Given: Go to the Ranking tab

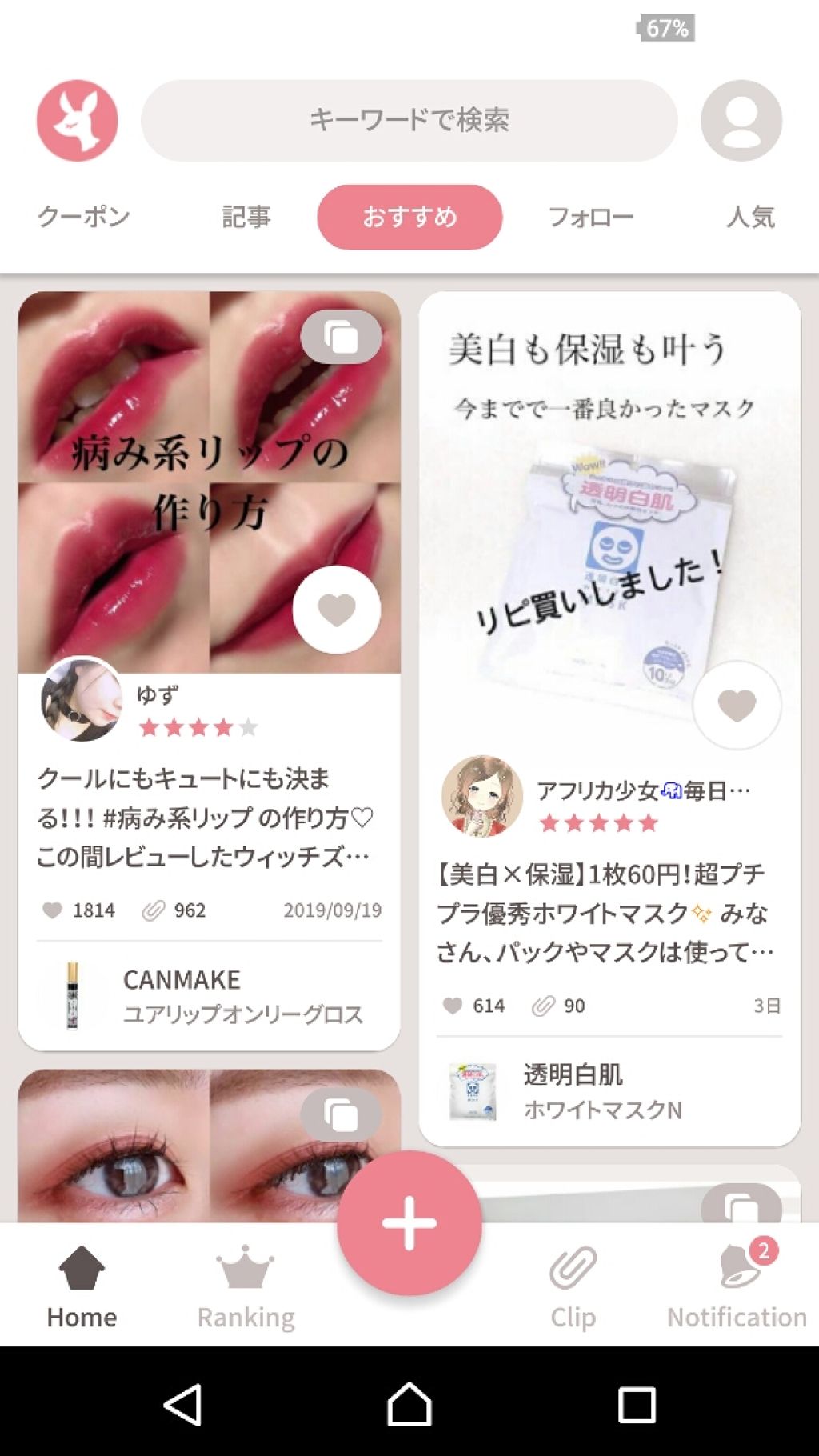Looking at the screenshot, I should coord(246,1287).
